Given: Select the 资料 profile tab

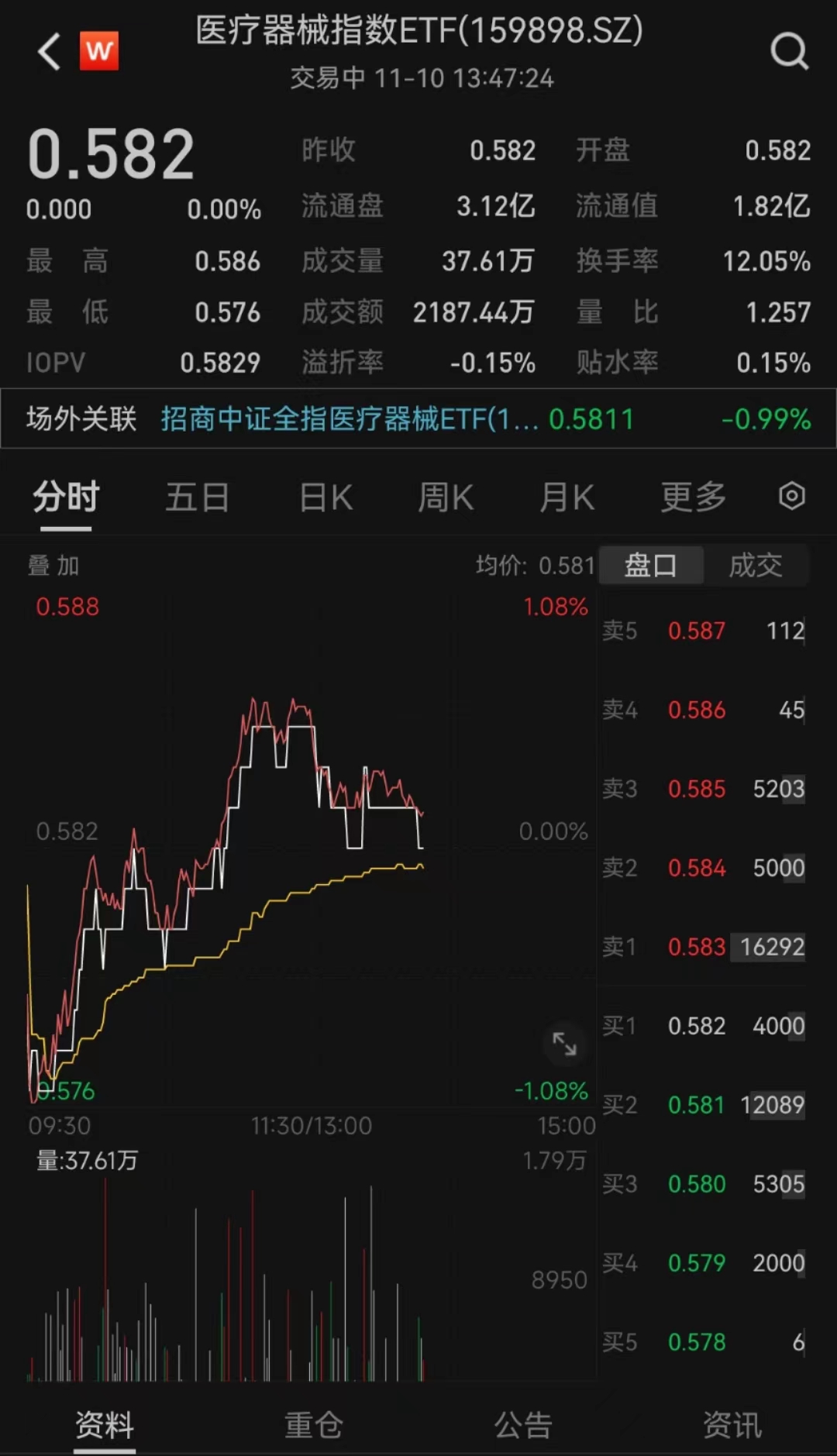Looking at the screenshot, I should pyautogui.click(x=105, y=1424).
